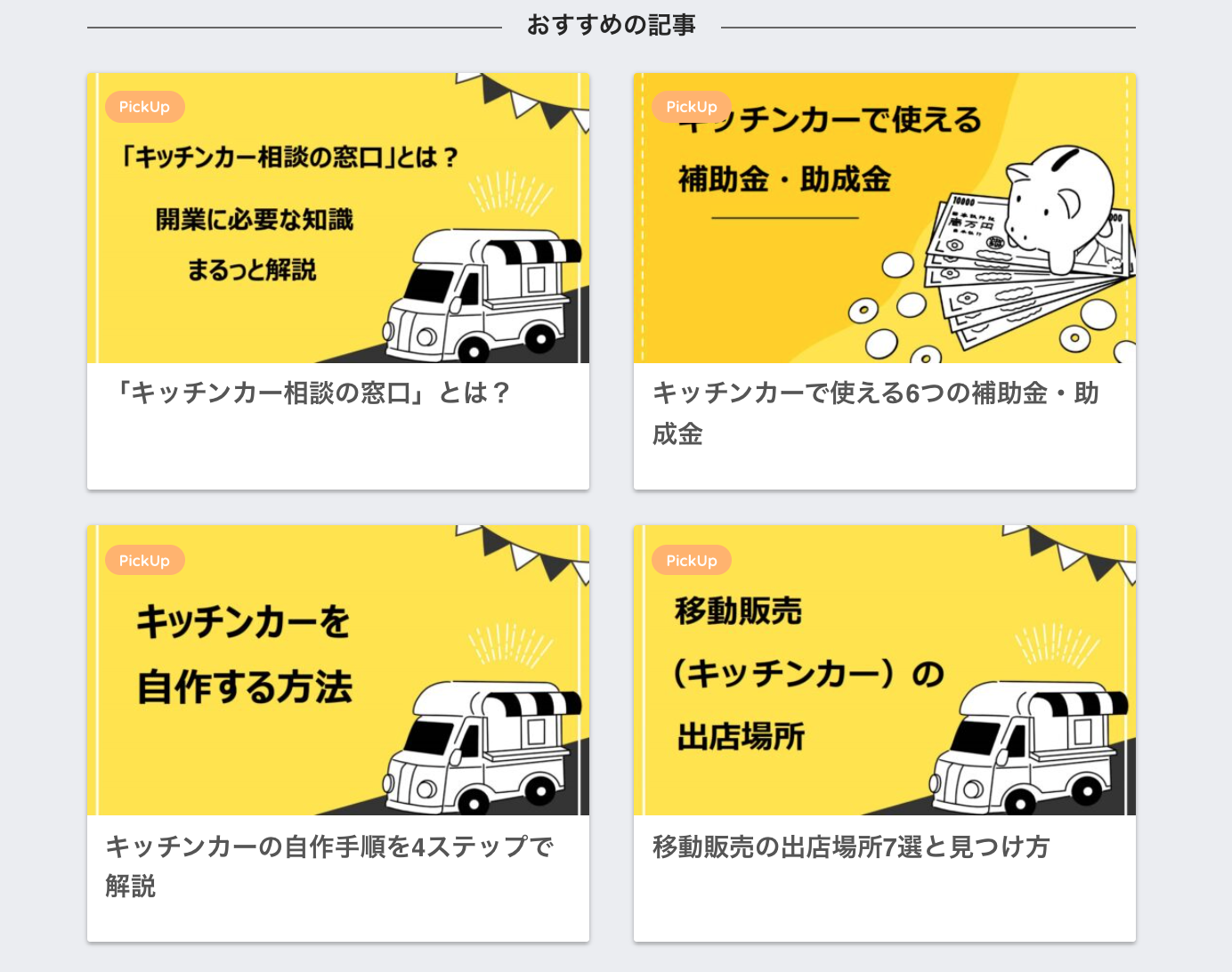
Task: Open the 移動販売の出店場所7選と見つけ方 article
Action: (850, 846)
